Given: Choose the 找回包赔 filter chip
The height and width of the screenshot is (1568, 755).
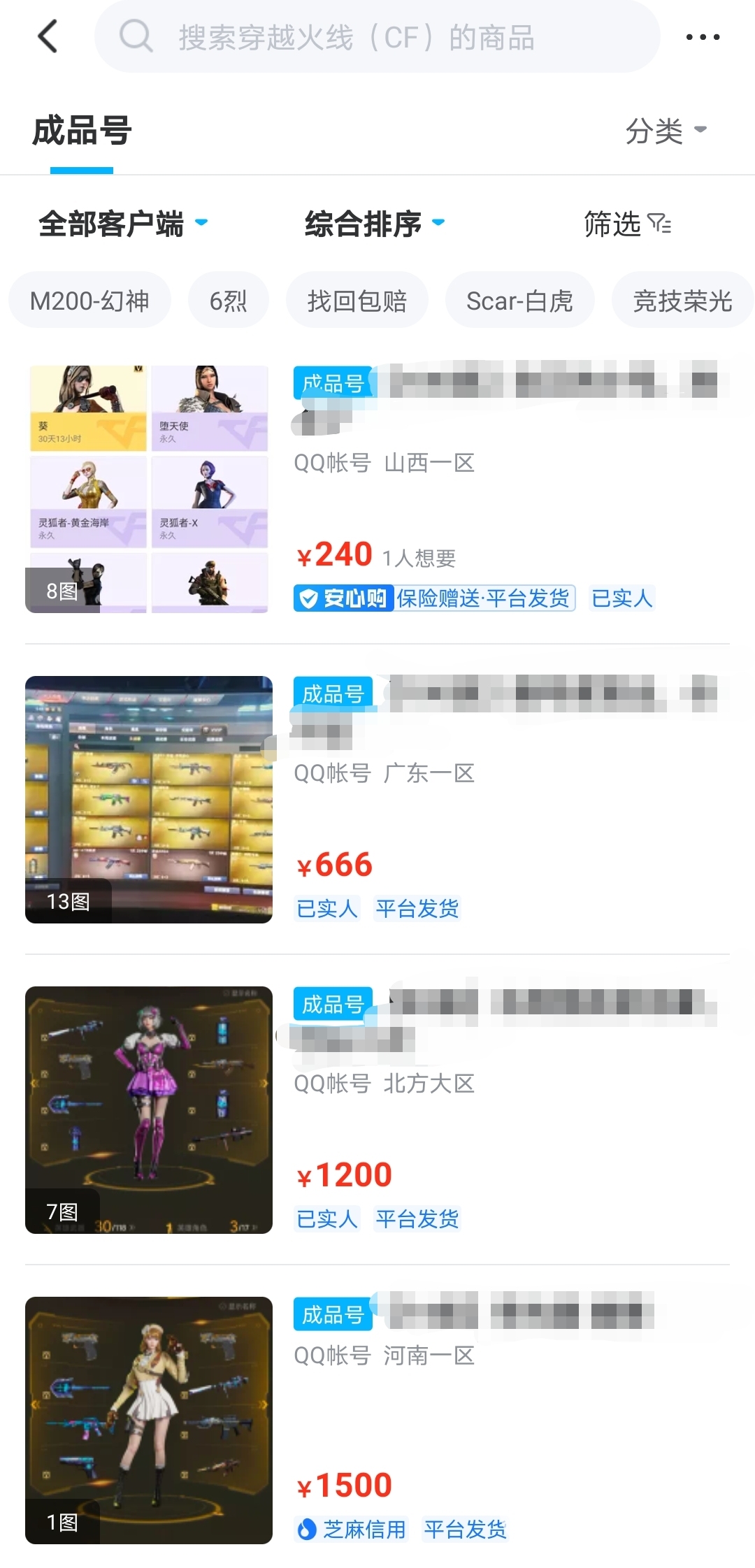Looking at the screenshot, I should pos(357,301).
